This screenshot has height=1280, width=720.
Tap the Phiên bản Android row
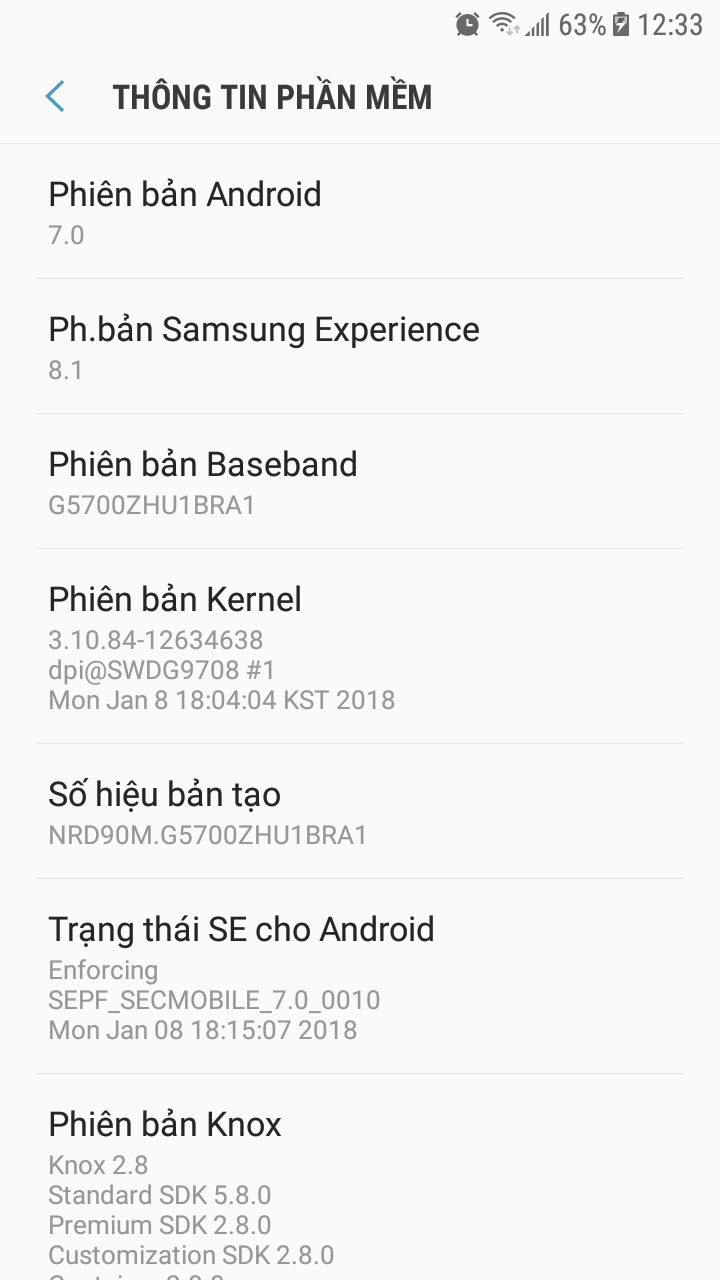[360, 212]
